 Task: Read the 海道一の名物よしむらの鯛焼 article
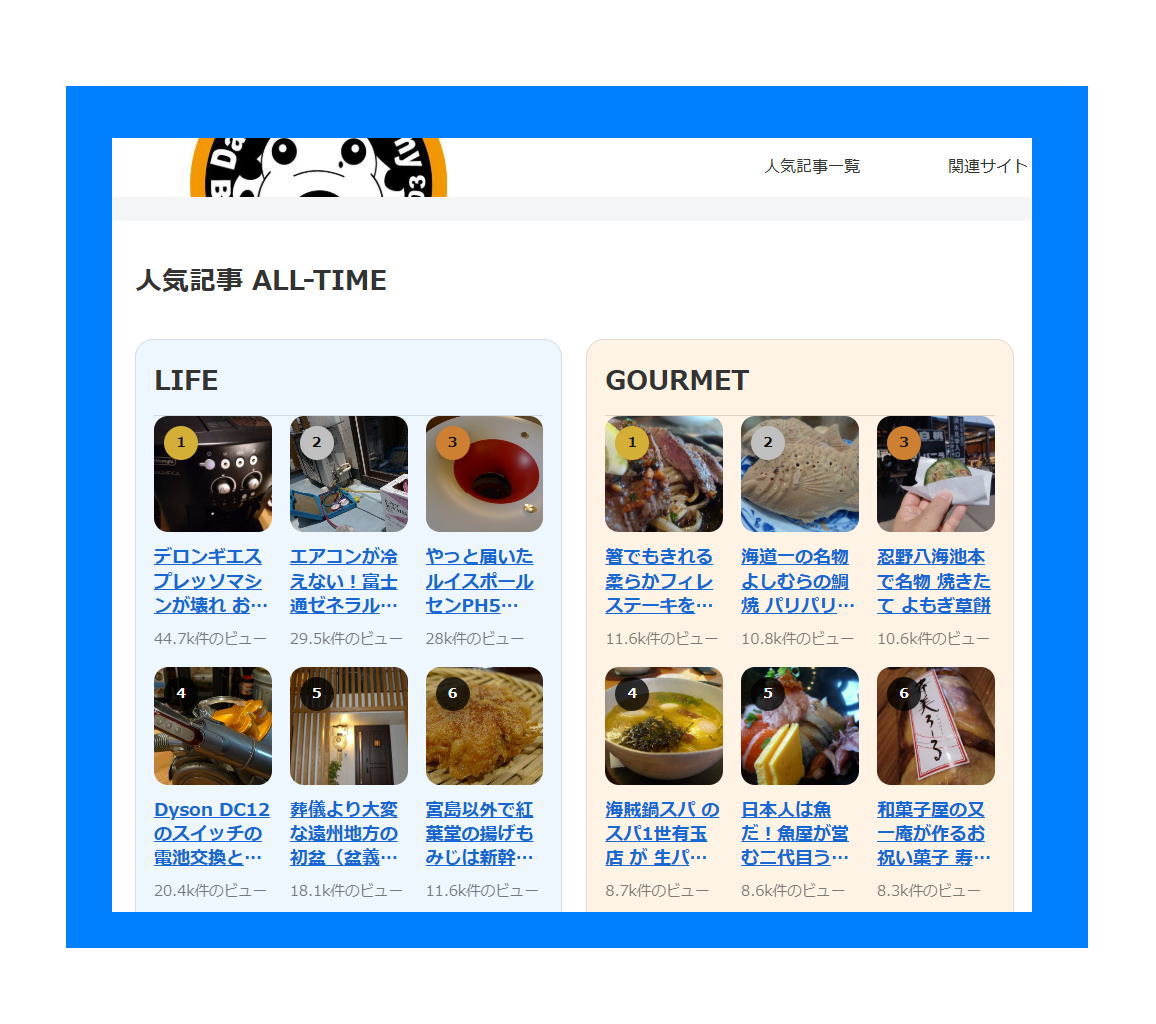798,581
